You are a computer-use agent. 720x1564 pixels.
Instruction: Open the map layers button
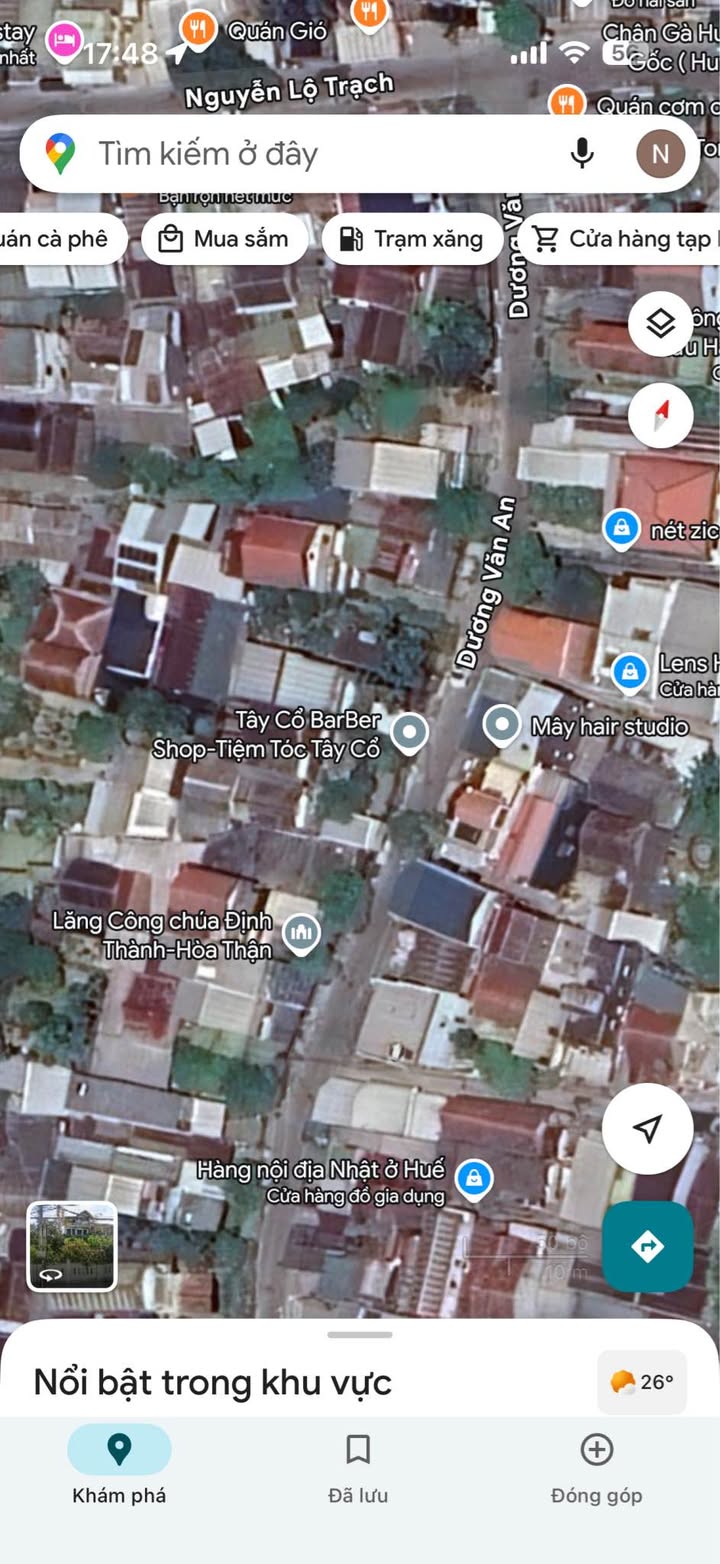(x=660, y=324)
